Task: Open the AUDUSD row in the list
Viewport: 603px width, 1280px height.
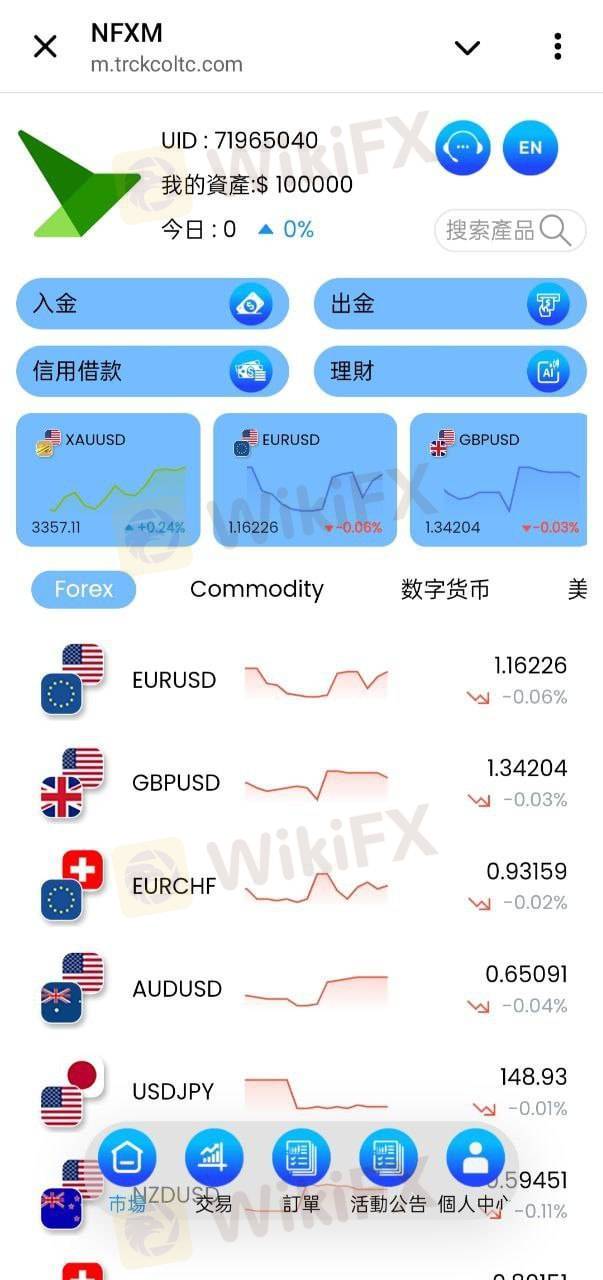Action: pos(301,989)
